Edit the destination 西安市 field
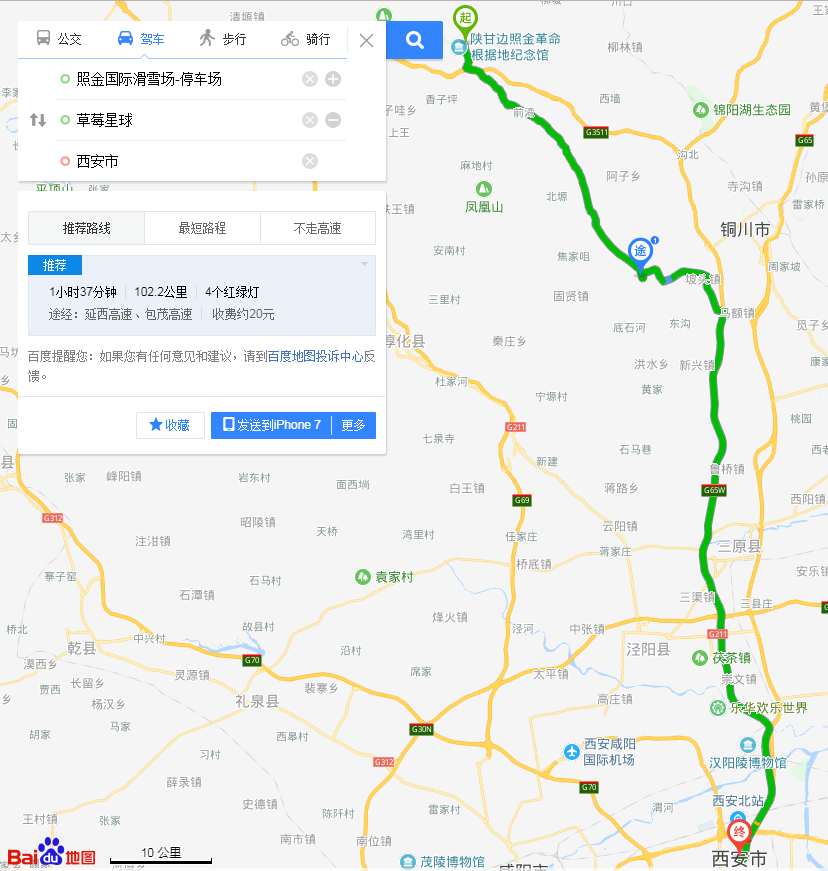 (180, 161)
